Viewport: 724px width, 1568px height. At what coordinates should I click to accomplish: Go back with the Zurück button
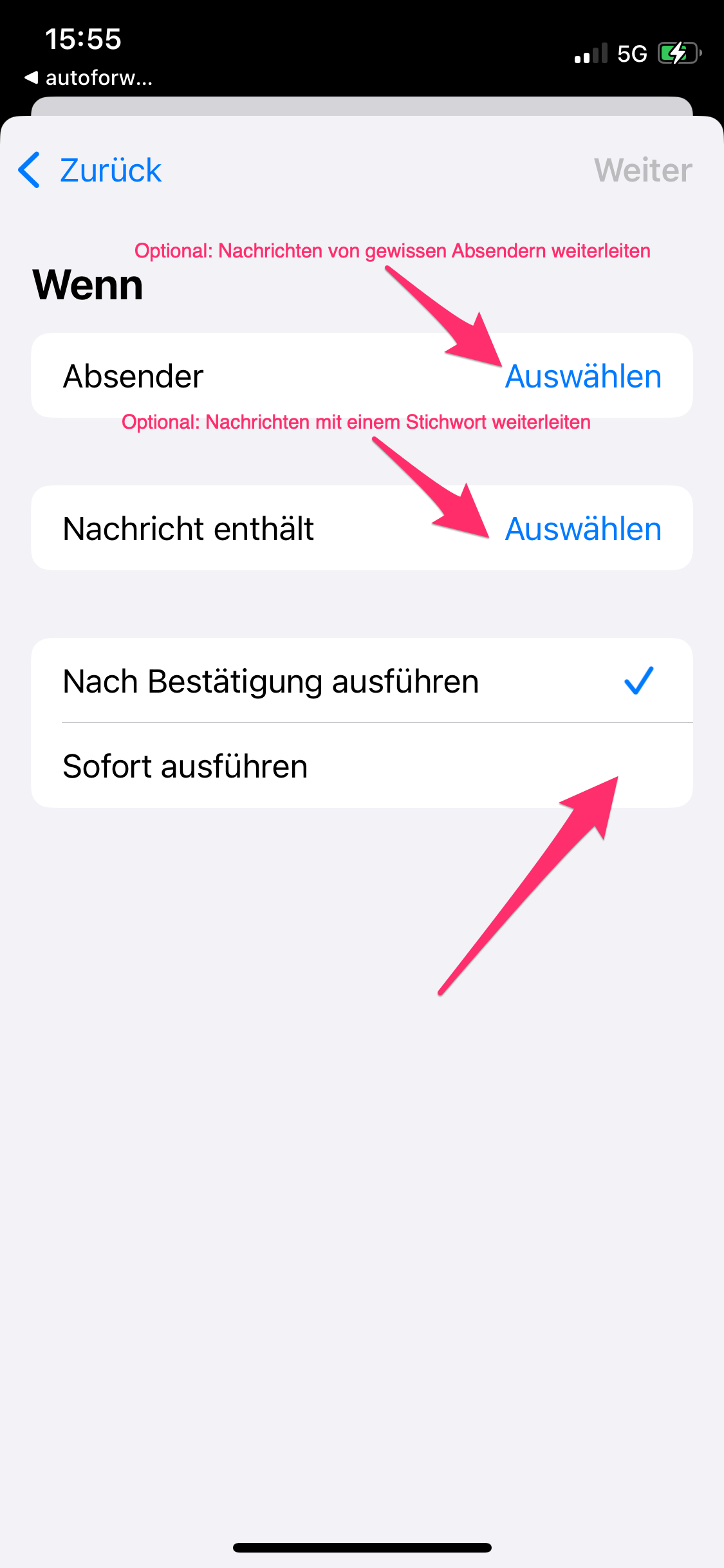pyautogui.click(x=90, y=171)
